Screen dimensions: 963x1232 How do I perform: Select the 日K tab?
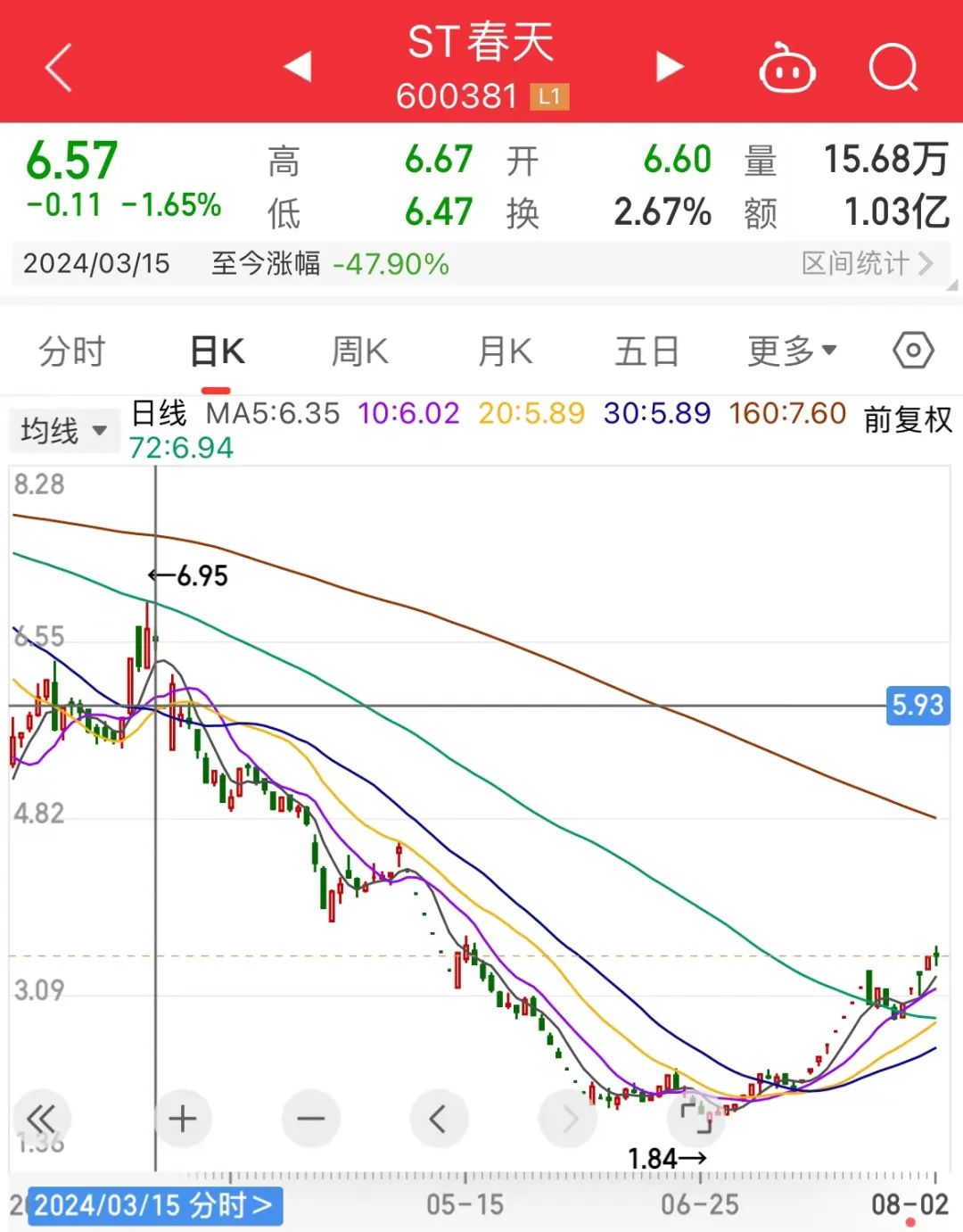pyautogui.click(x=217, y=351)
